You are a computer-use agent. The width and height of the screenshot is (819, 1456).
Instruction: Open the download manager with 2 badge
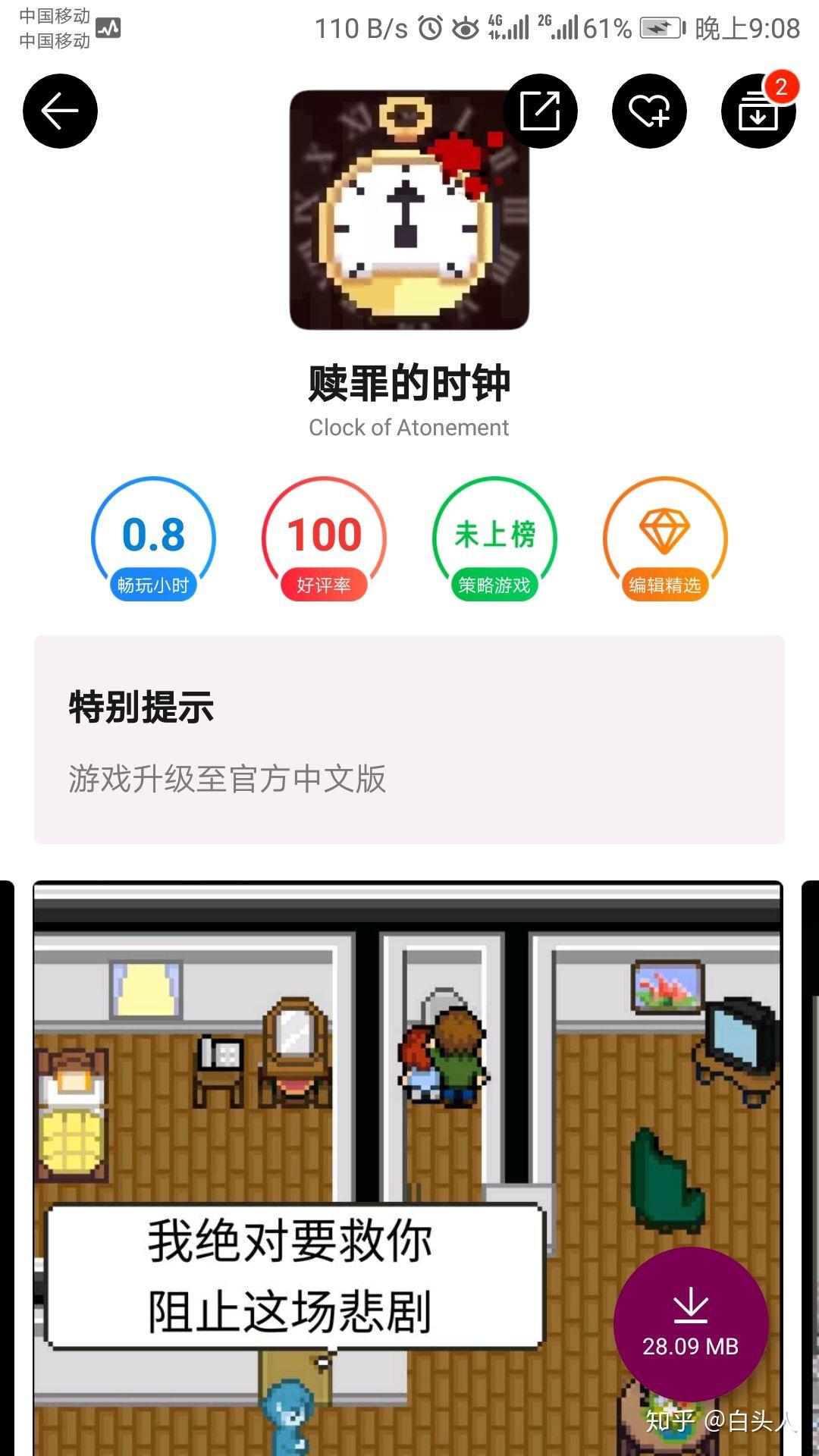758,111
